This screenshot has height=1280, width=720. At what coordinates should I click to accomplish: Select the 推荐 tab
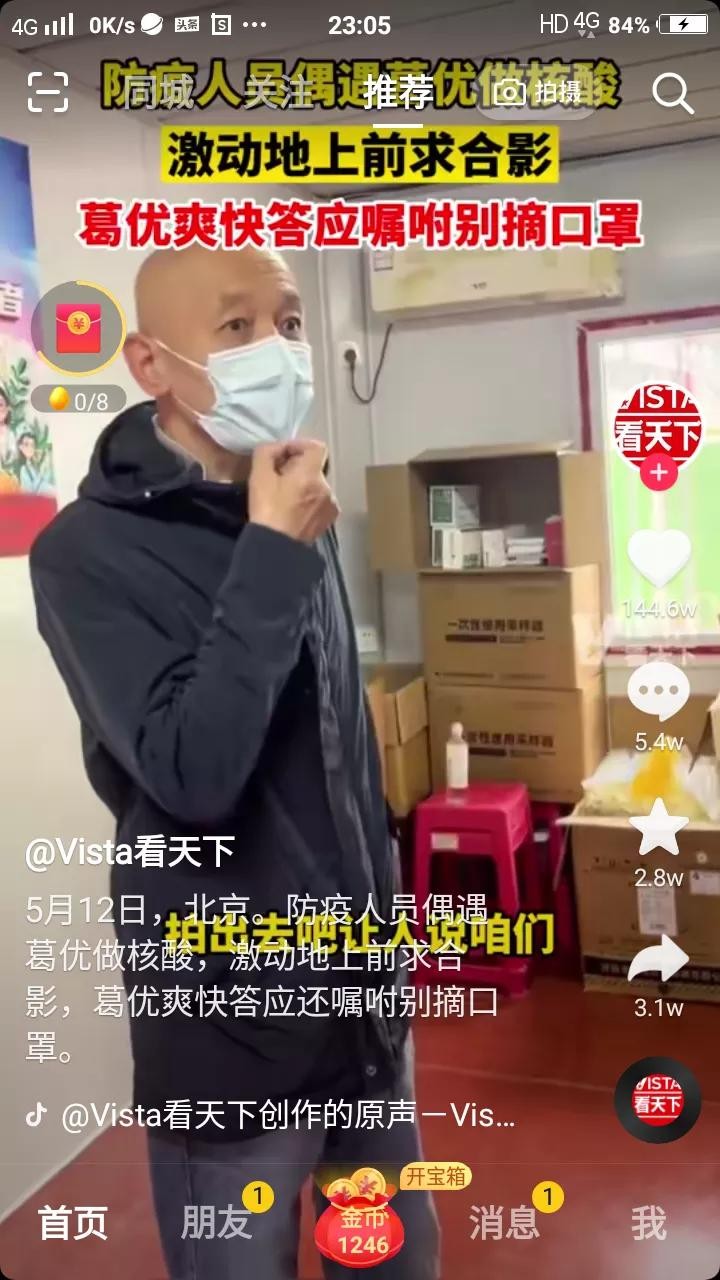(x=398, y=93)
